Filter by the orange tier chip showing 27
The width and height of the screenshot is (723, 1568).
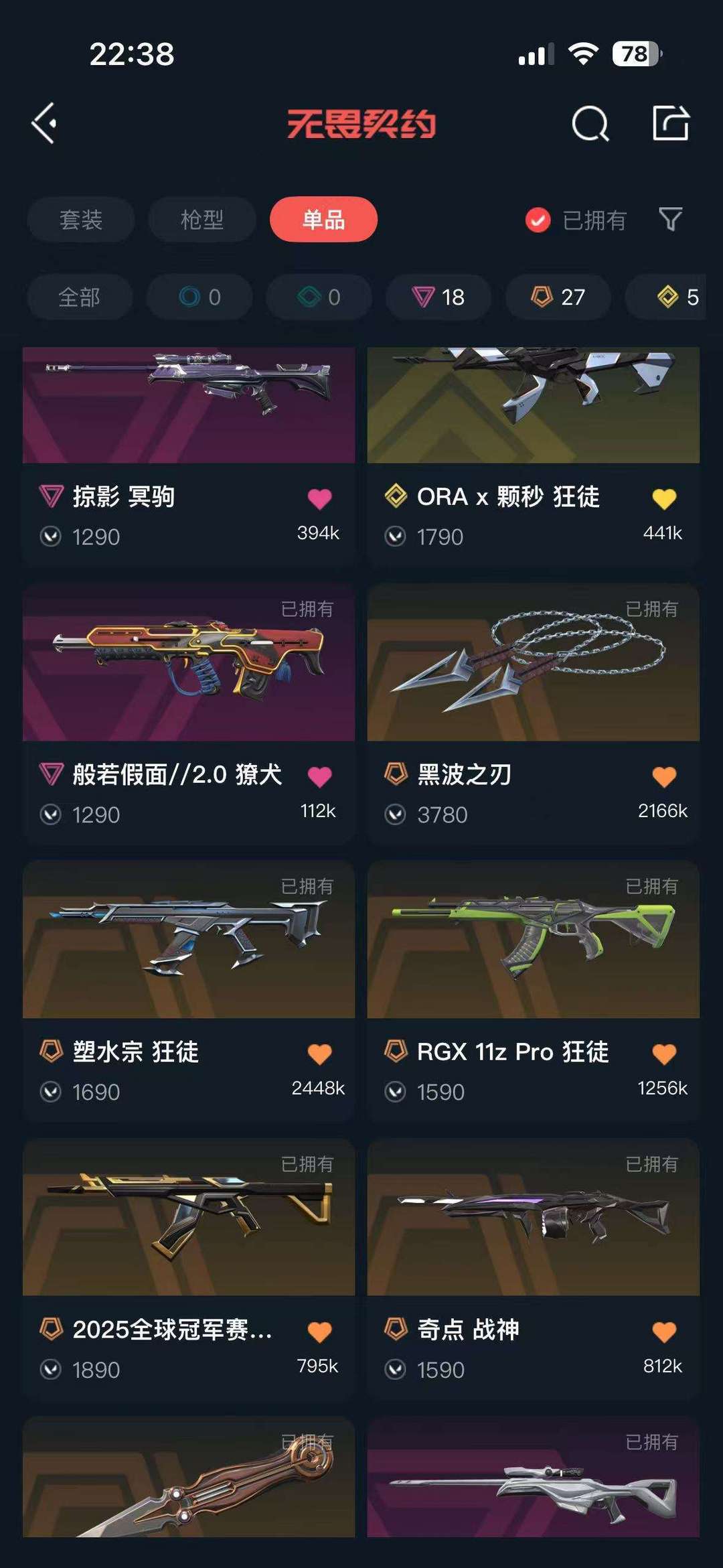coord(558,297)
